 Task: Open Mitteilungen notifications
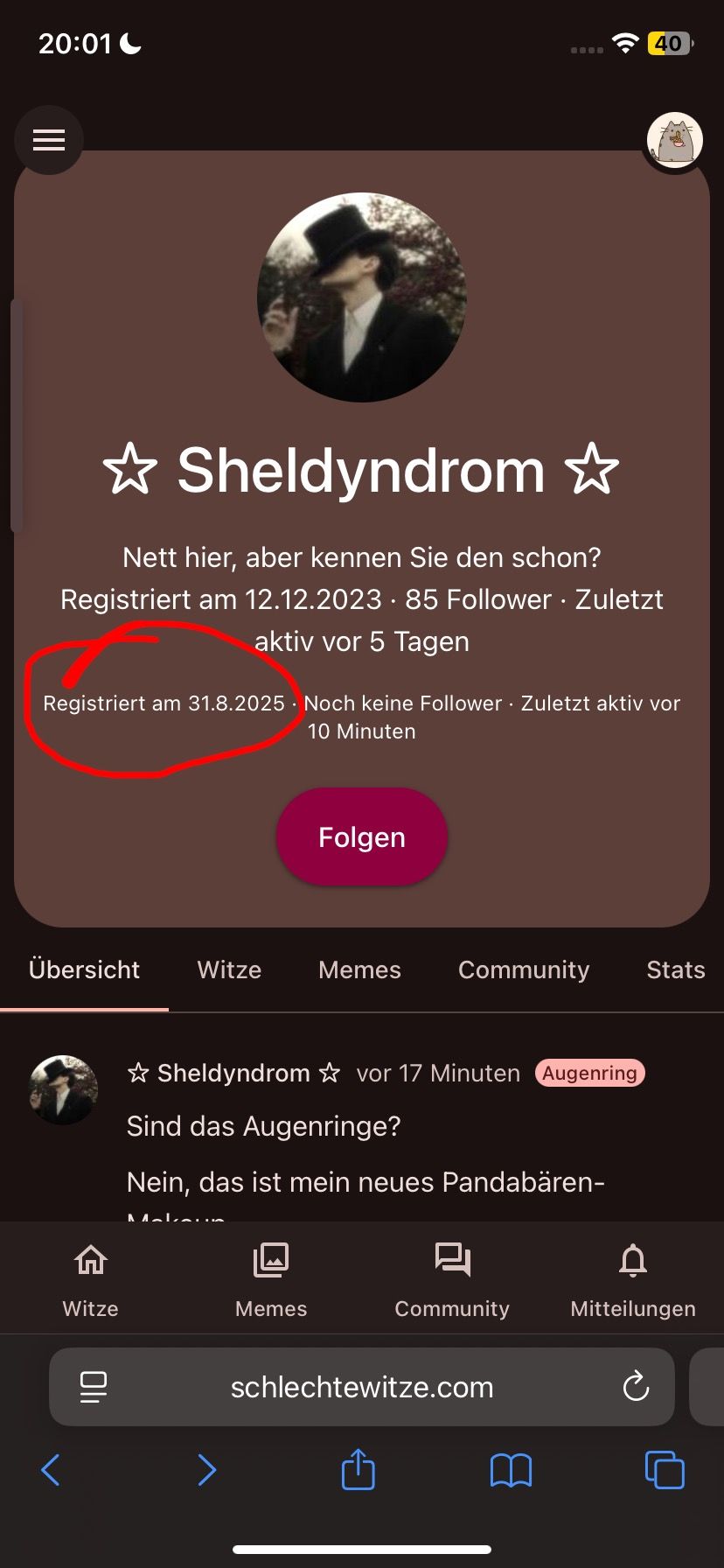(x=633, y=1280)
